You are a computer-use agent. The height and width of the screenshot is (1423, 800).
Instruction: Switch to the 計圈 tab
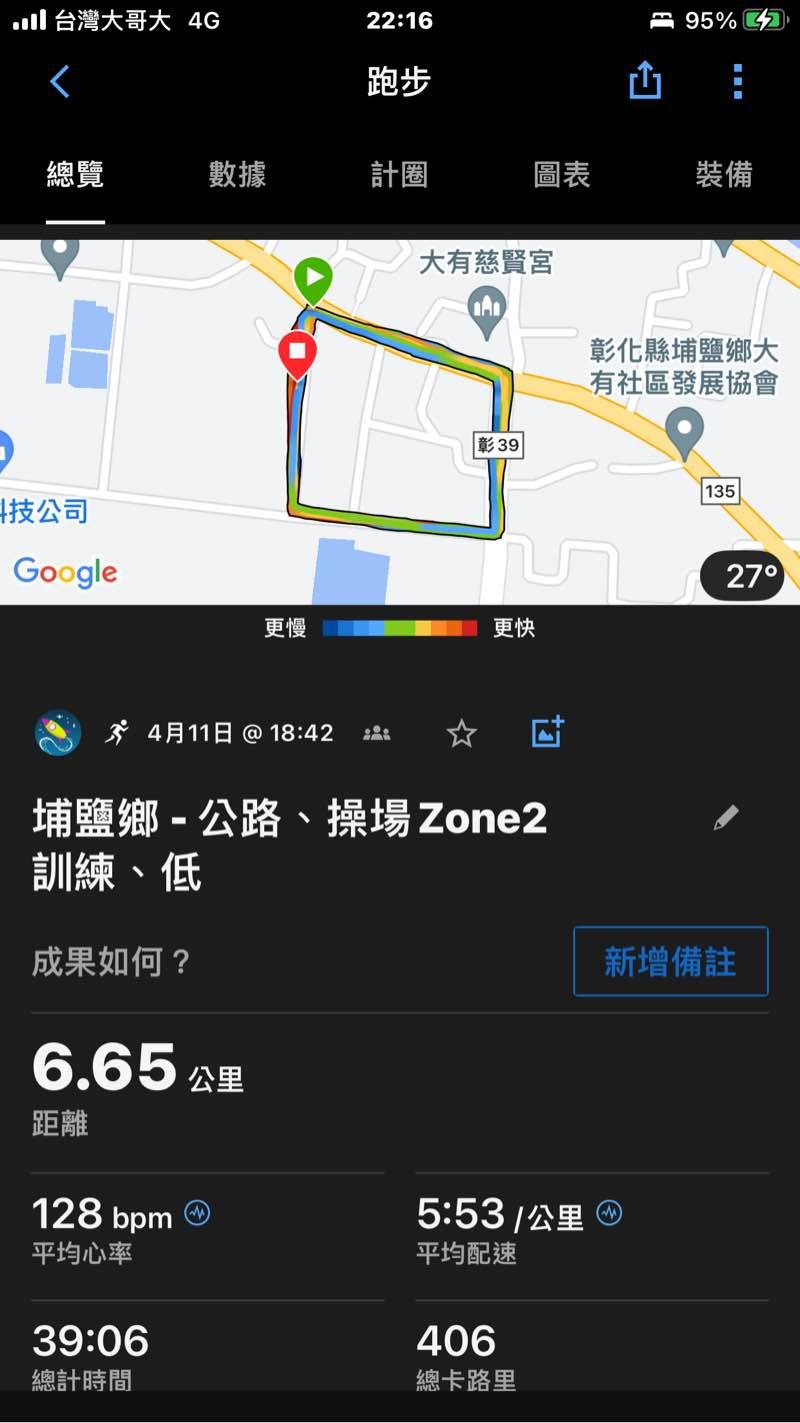399,175
